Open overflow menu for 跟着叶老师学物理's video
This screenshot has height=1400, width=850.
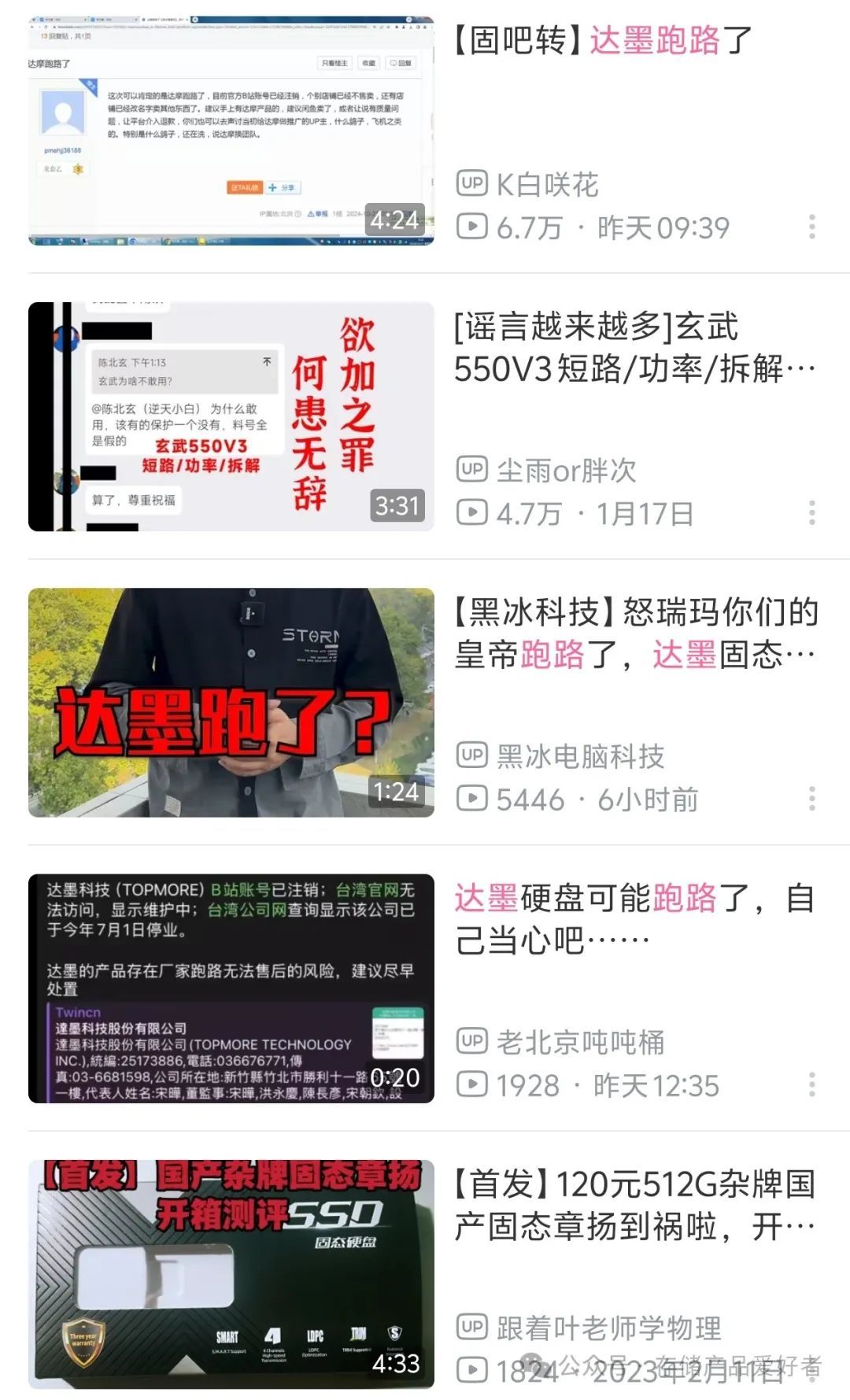click(x=811, y=1370)
